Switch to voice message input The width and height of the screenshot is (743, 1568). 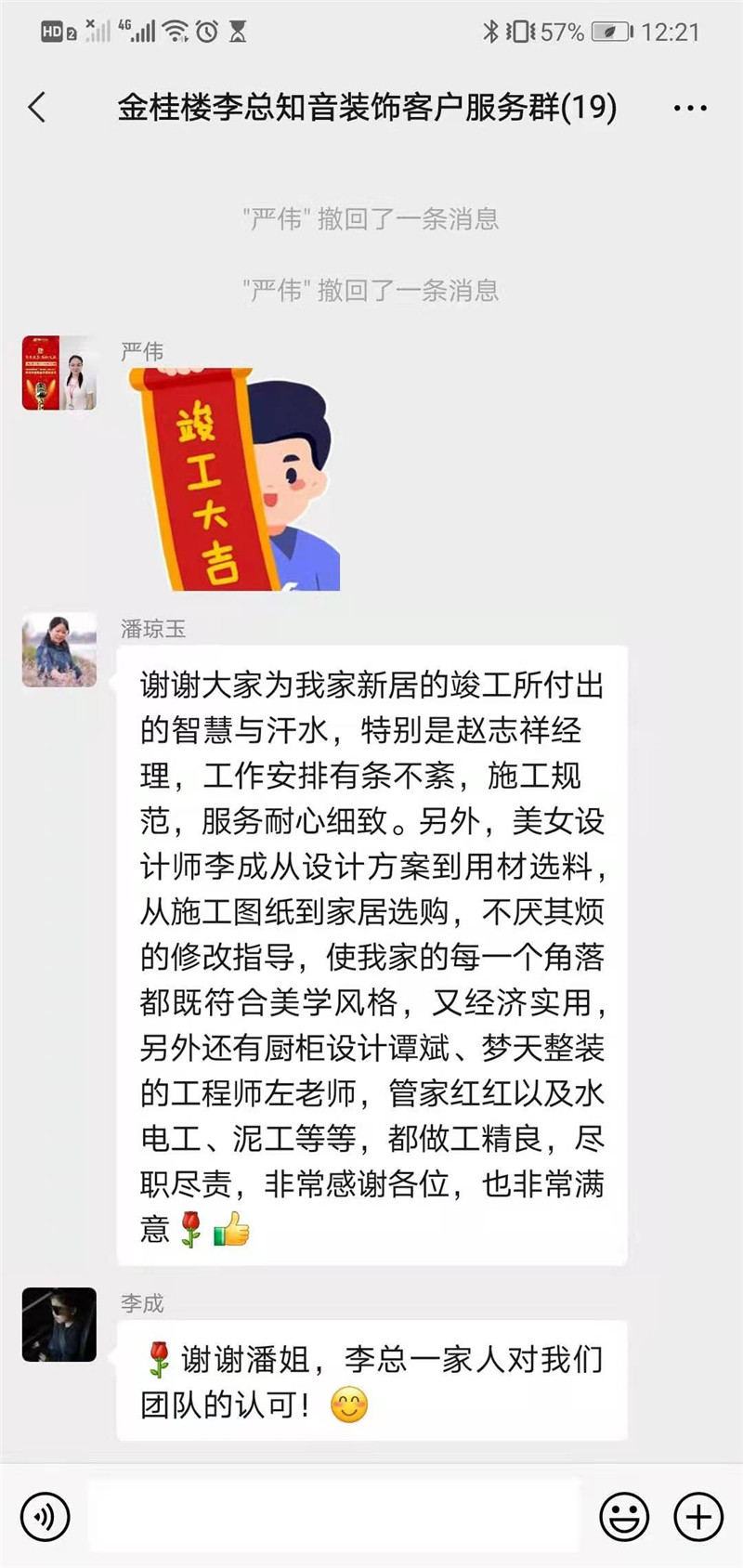pyautogui.click(x=45, y=1517)
